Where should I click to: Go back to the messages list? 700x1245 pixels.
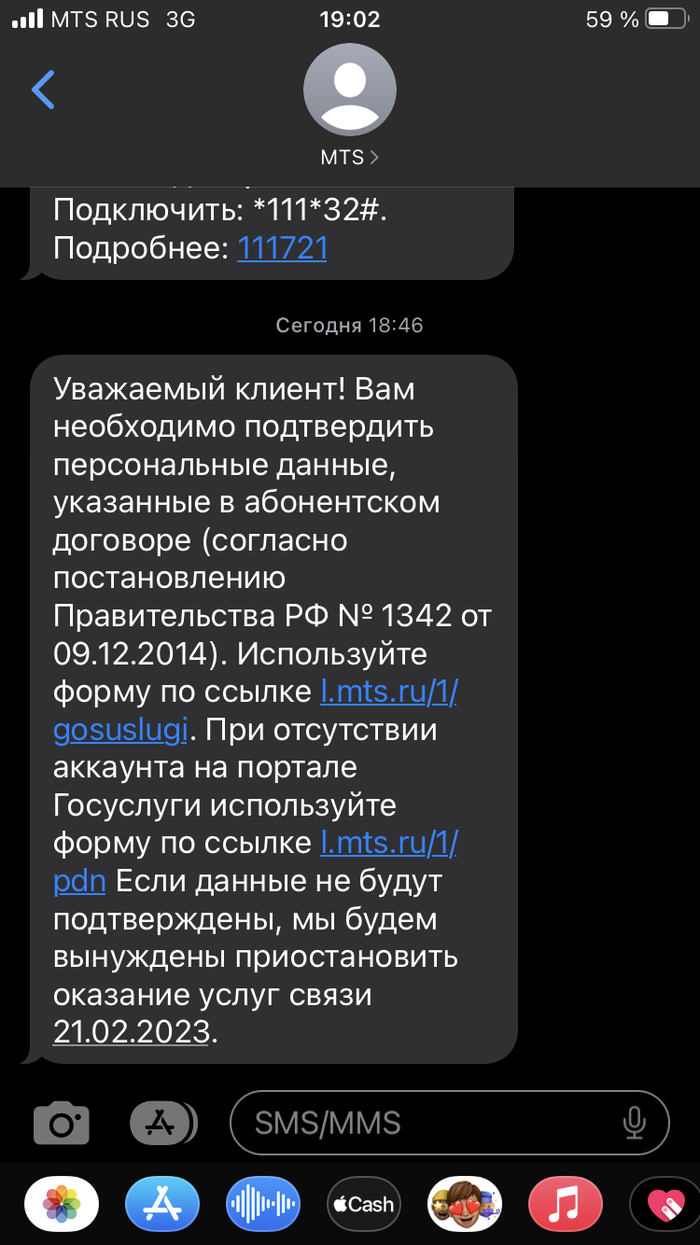pyautogui.click(x=43, y=90)
